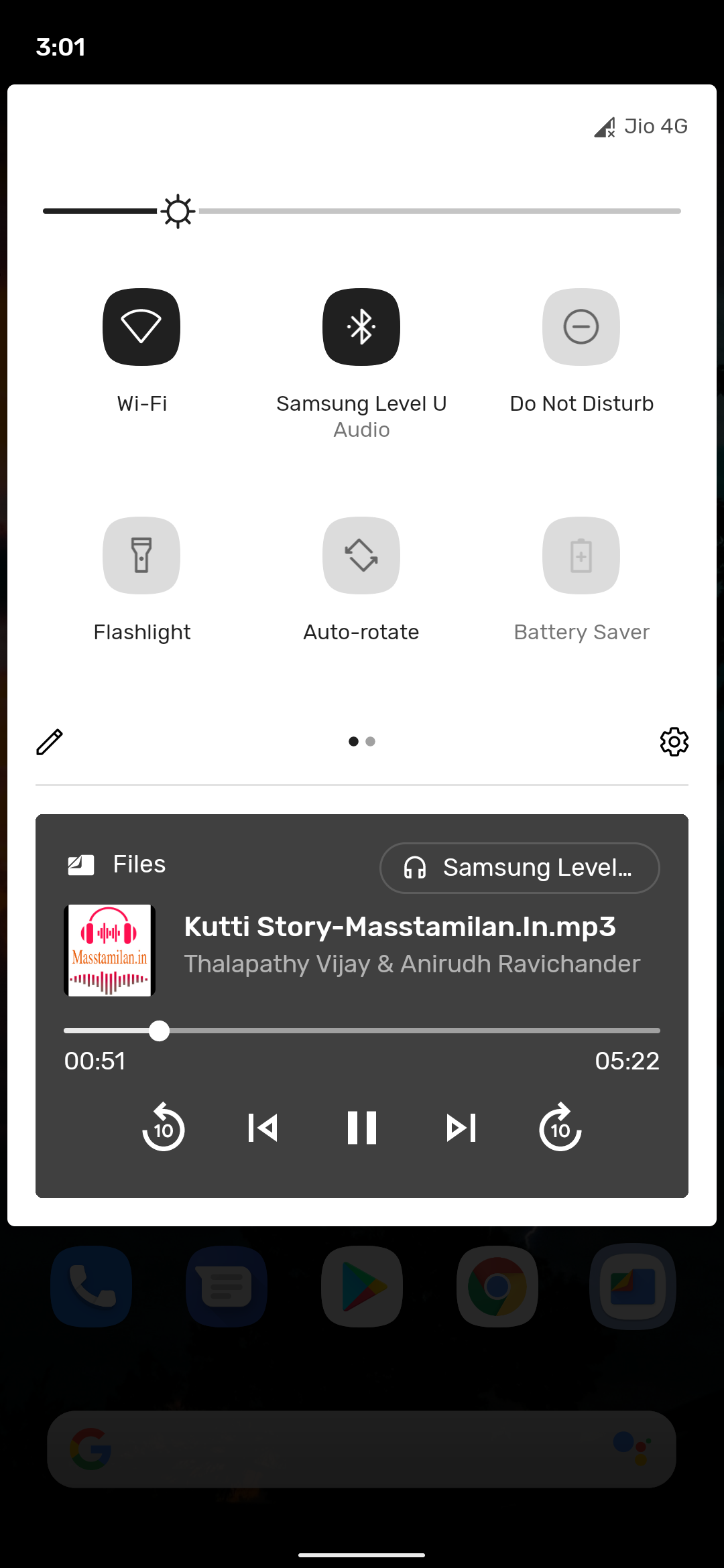Image resolution: width=724 pixels, height=1568 pixels.
Task: Edit quick settings tiles with pencil icon
Action: click(x=50, y=742)
